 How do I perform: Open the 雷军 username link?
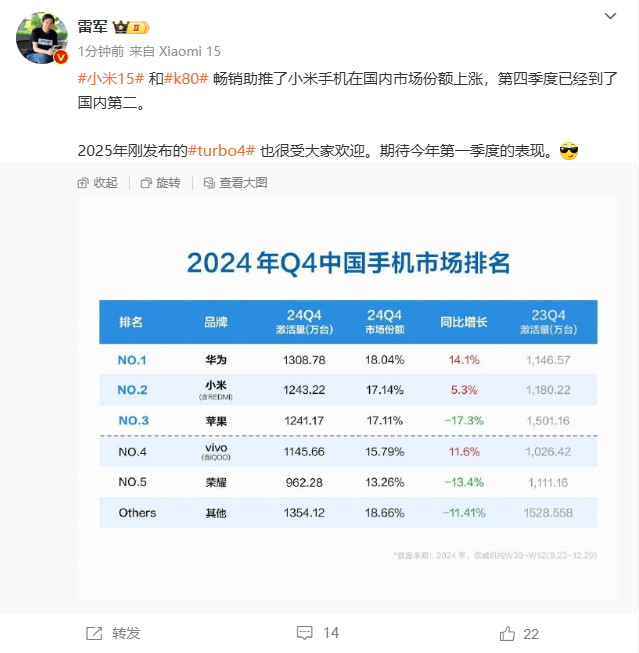pyautogui.click(x=92, y=26)
